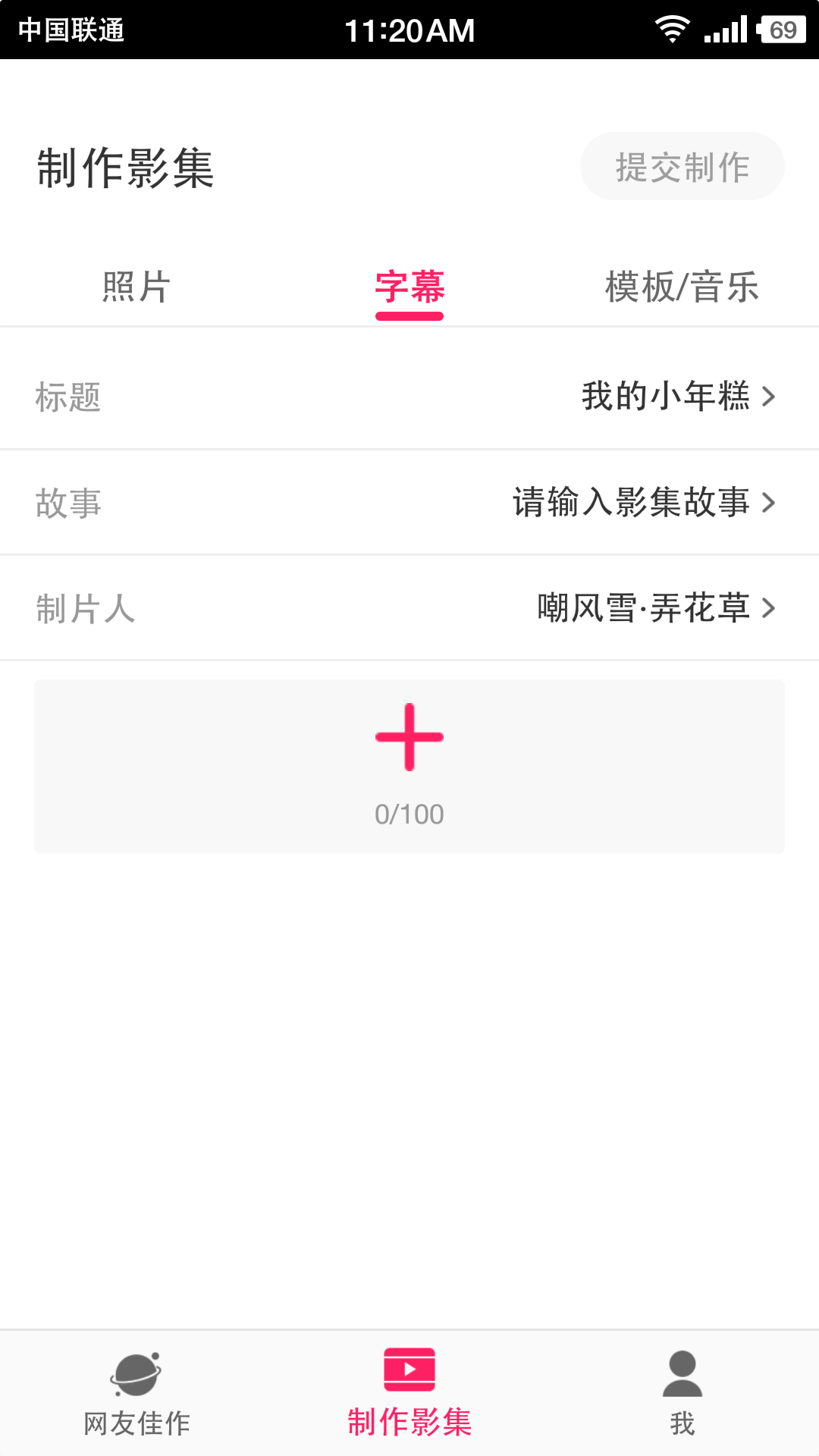This screenshot has height=1456, width=819.
Task: Open the 模板/音乐 tab
Action: click(x=682, y=287)
